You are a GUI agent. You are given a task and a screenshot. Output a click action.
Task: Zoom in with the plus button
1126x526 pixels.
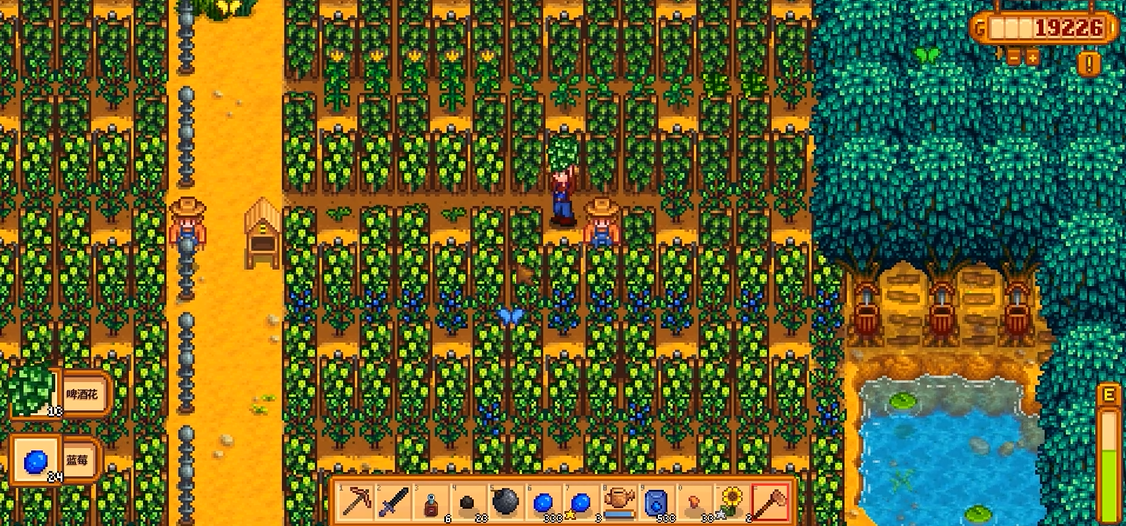[1031, 57]
